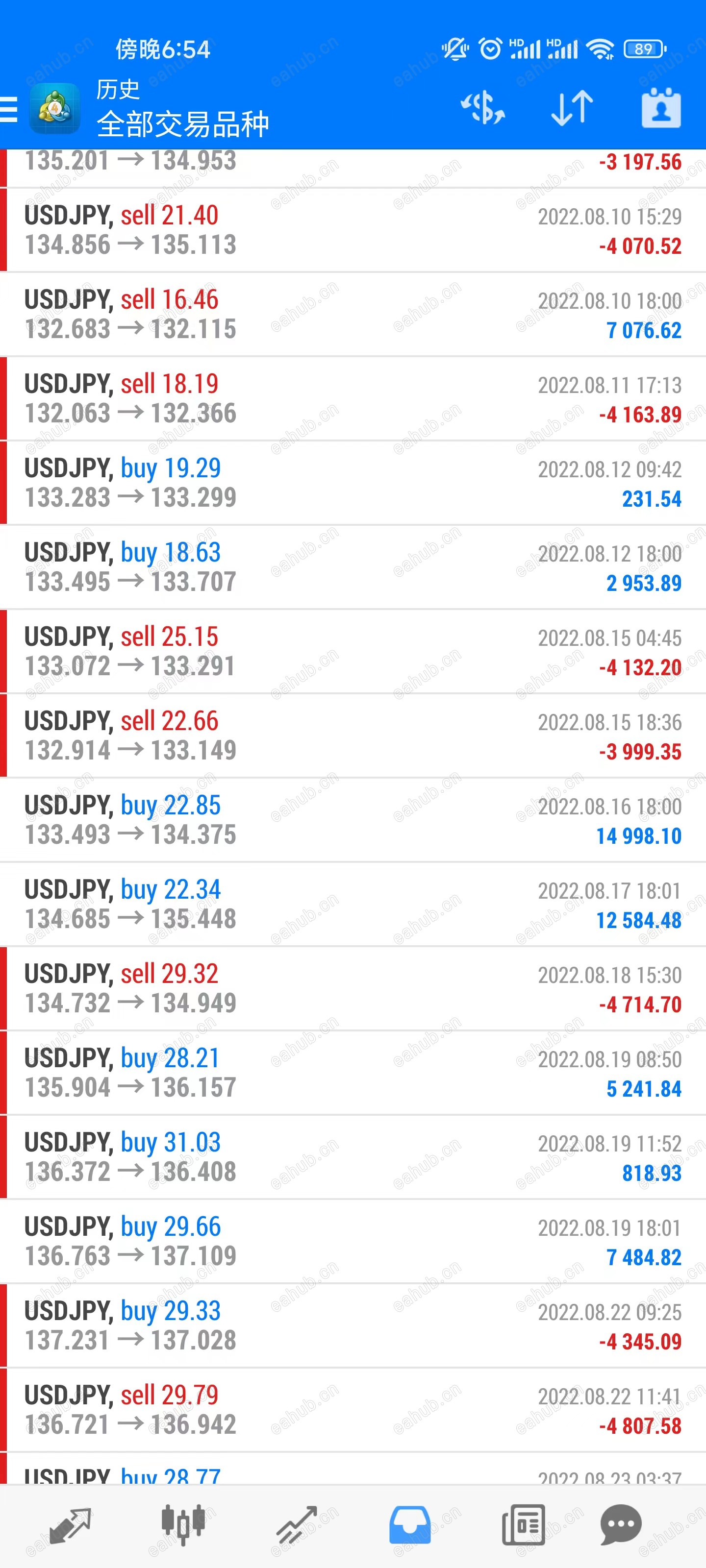The width and height of the screenshot is (706, 1568).
Task: Open the sell 29.79 trade row
Action: pyautogui.click(x=353, y=1410)
